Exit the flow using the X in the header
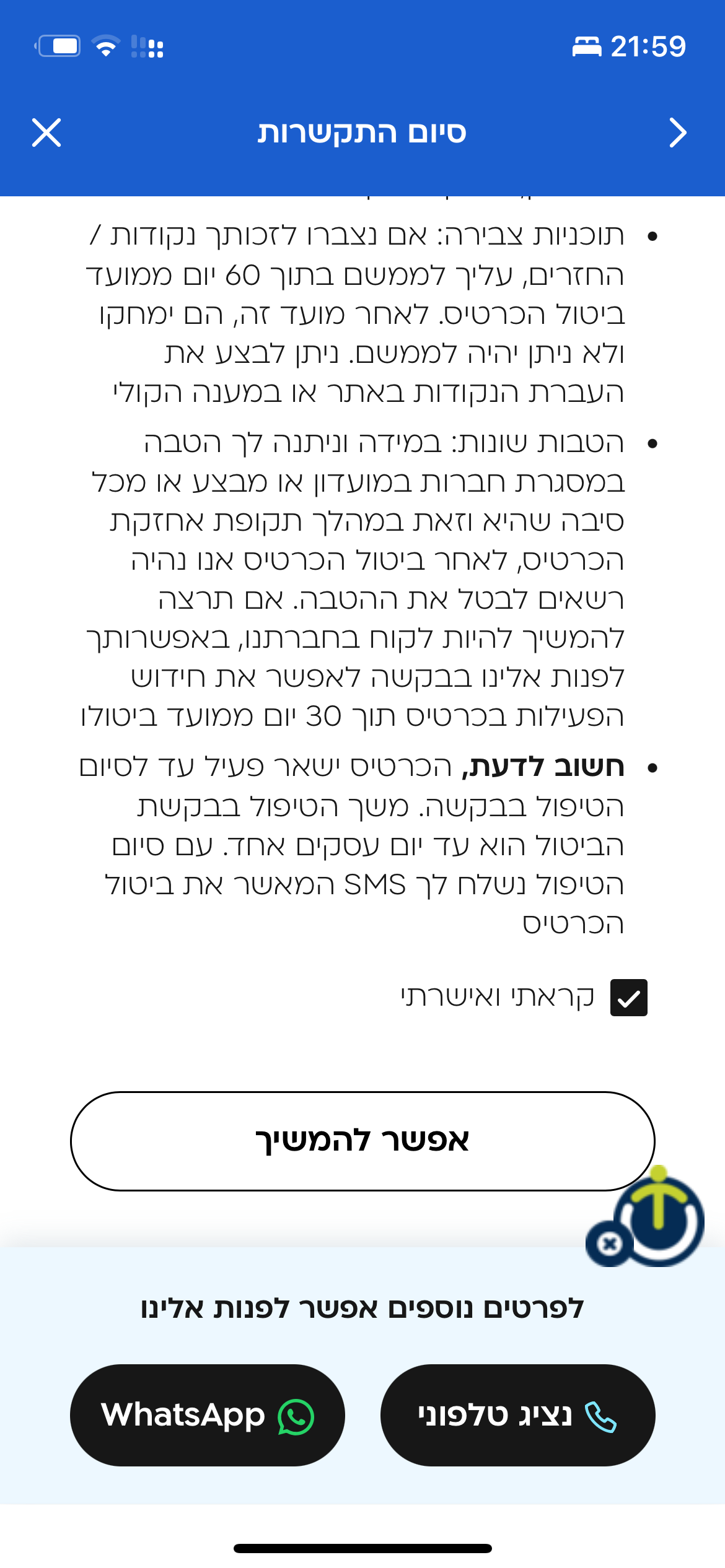The height and width of the screenshot is (1568, 725). pos(47,133)
